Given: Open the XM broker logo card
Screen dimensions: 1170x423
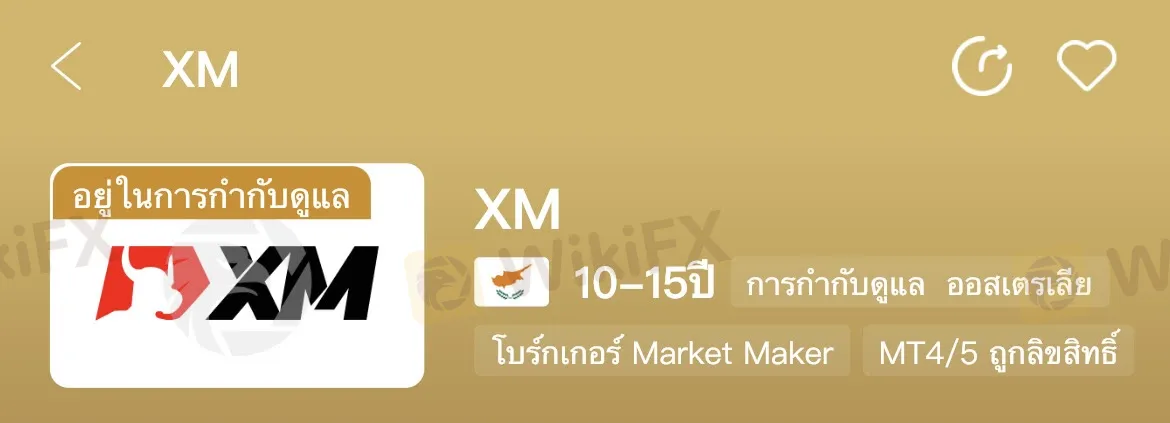Looking at the screenshot, I should tap(237, 275).
